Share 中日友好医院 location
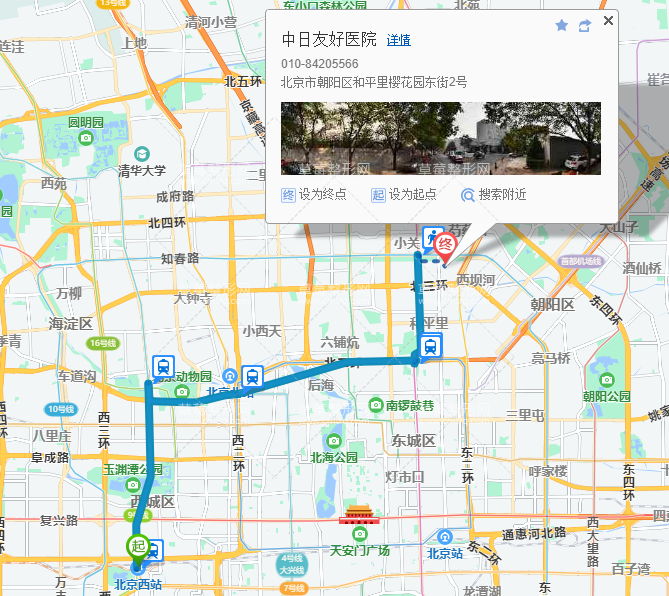669x596 pixels. (585, 25)
